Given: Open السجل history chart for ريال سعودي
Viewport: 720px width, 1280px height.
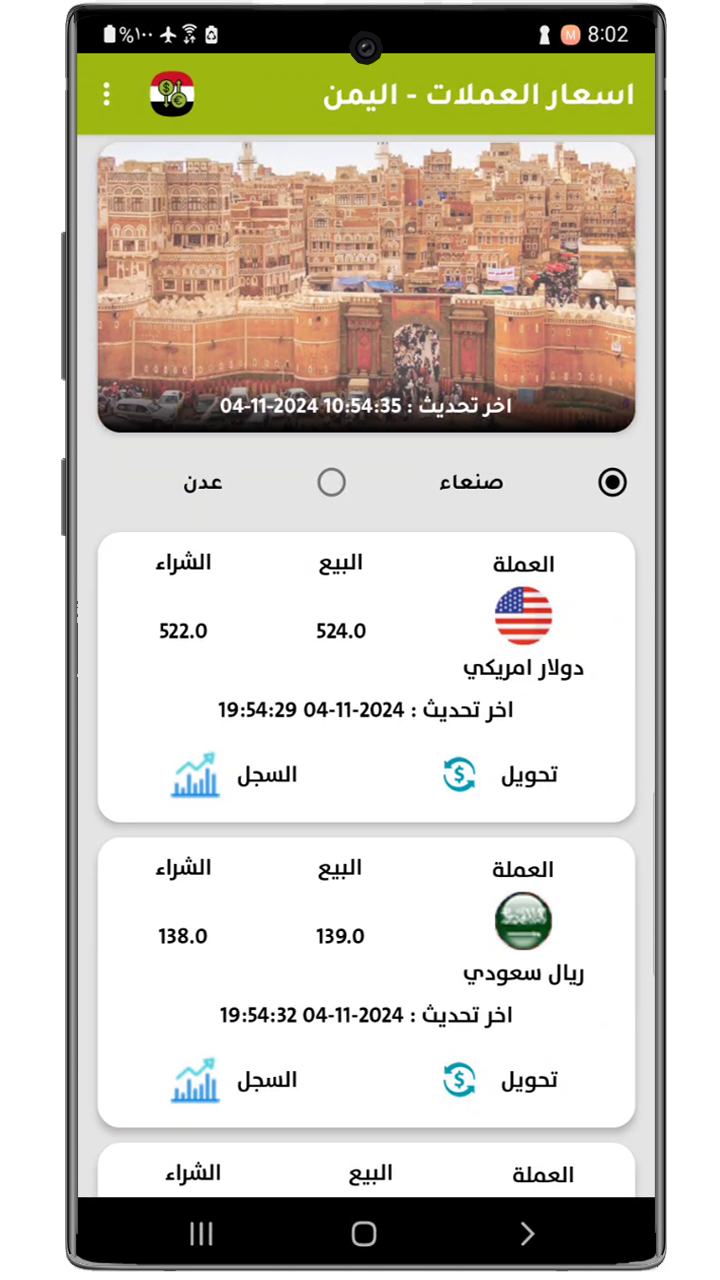Looking at the screenshot, I should (234, 1080).
